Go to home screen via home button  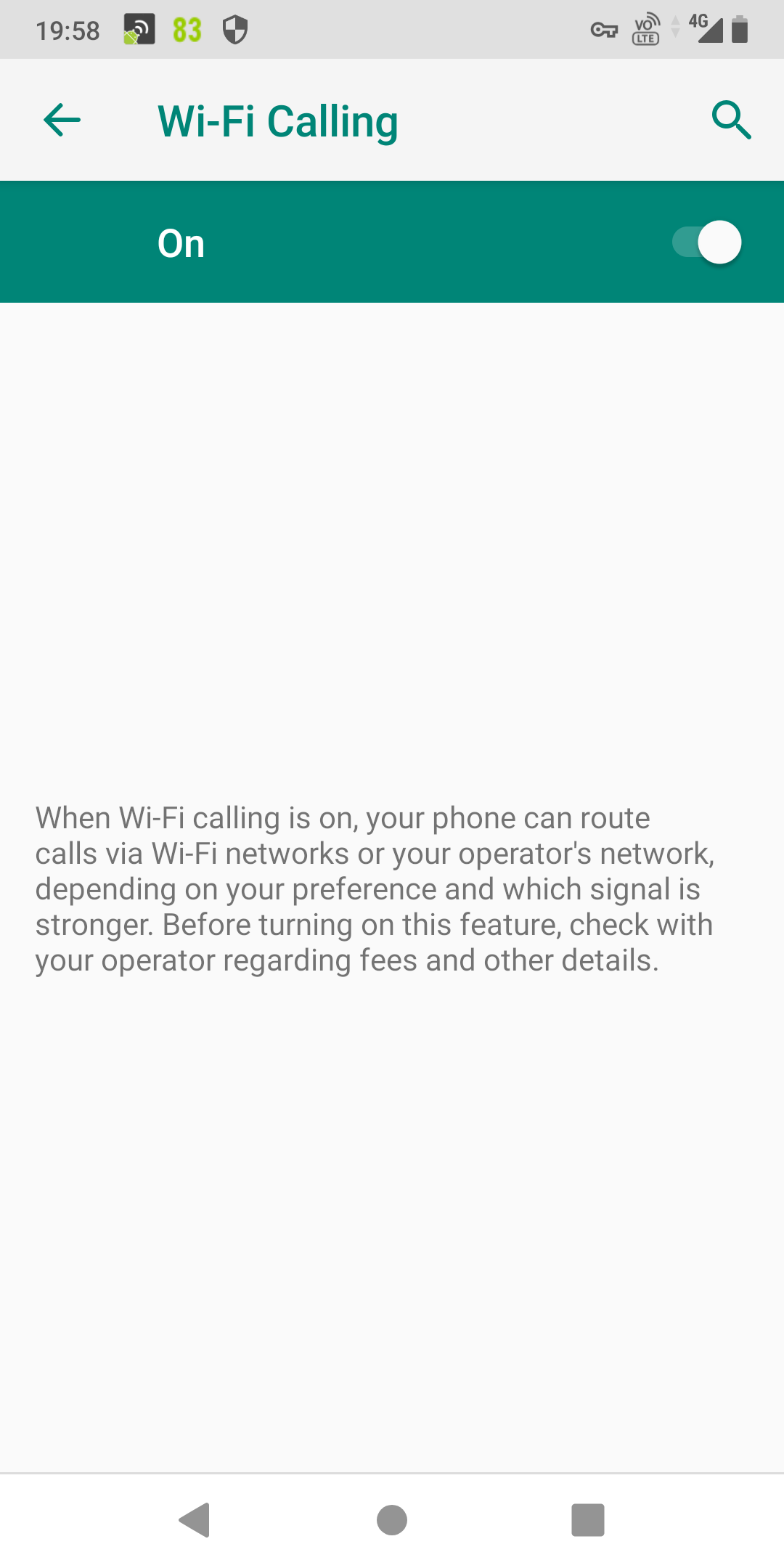[x=392, y=1519]
